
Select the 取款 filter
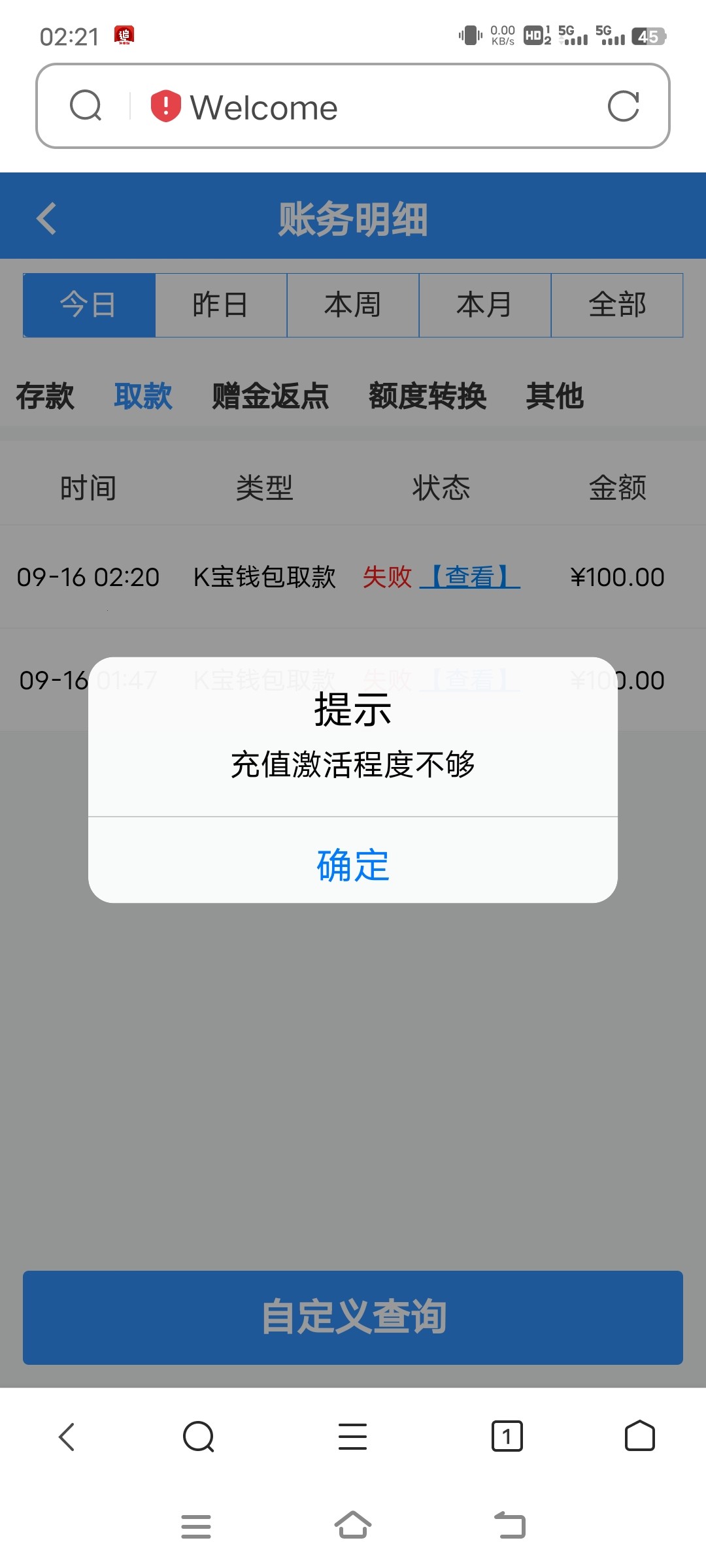coord(144,396)
